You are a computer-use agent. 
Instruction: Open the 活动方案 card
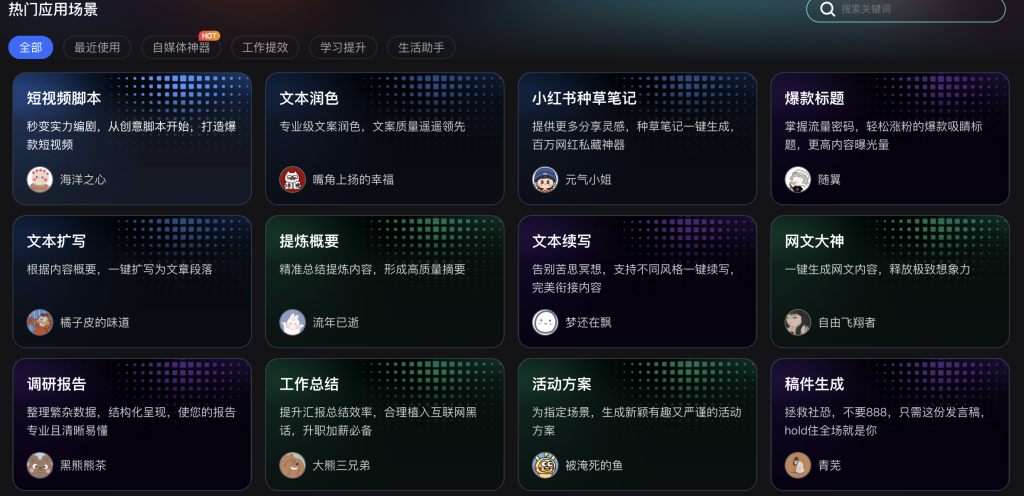point(637,424)
